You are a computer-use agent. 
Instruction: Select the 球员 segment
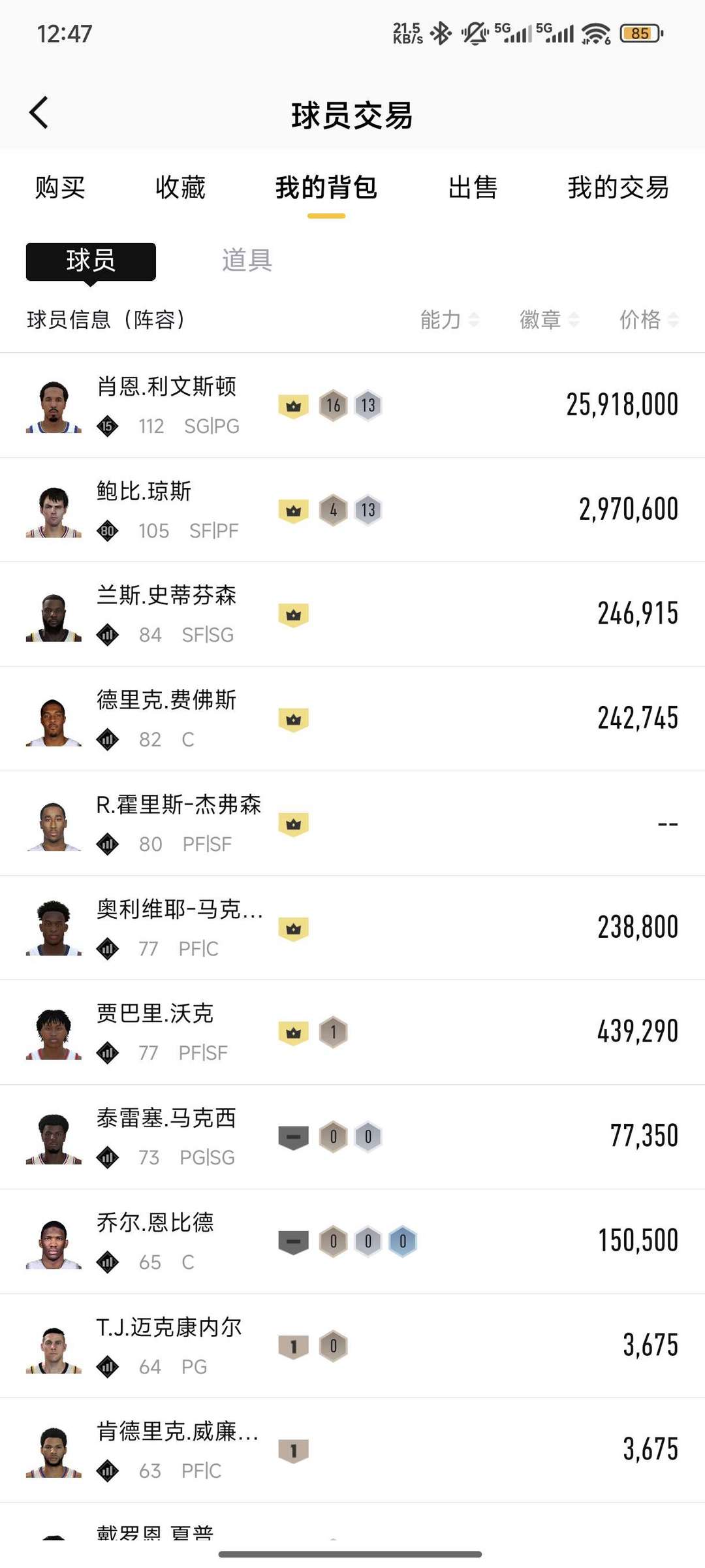pos(90,260)
